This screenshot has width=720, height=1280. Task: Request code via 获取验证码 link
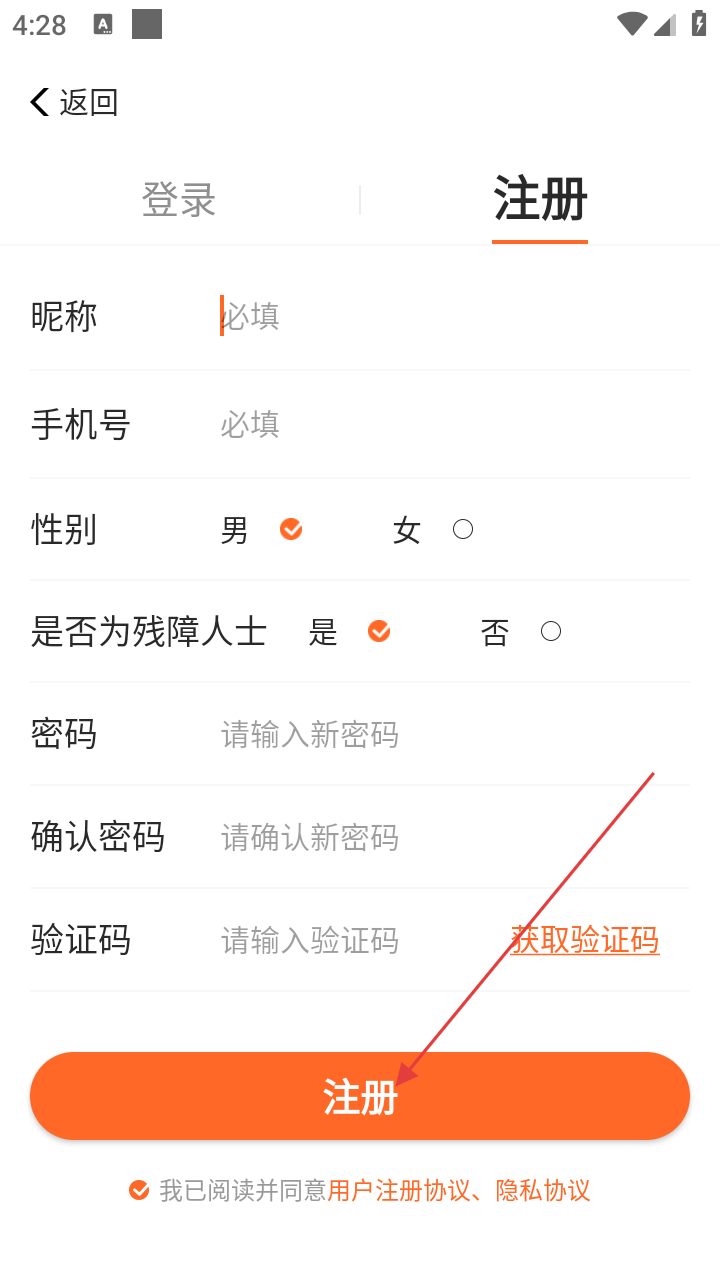(584, 940)
